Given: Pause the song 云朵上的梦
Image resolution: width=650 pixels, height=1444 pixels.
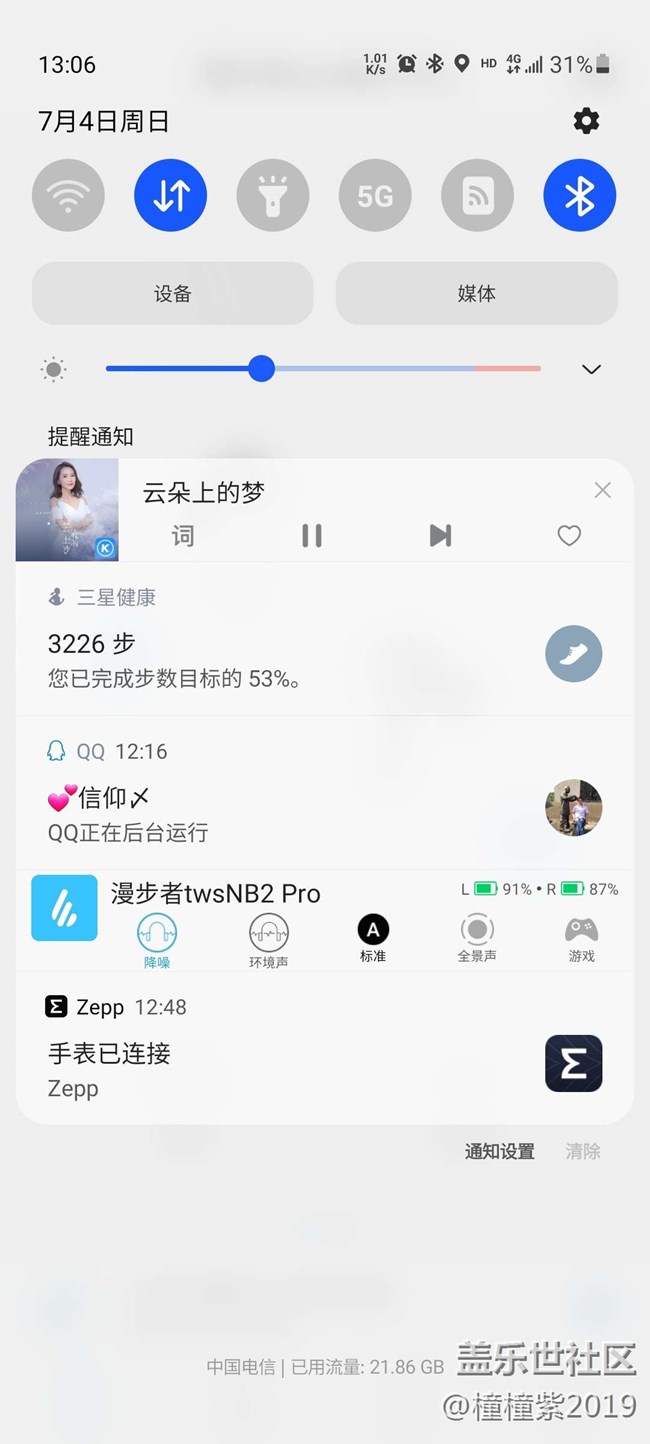Looking at the screenshot, I should (312, 536).
